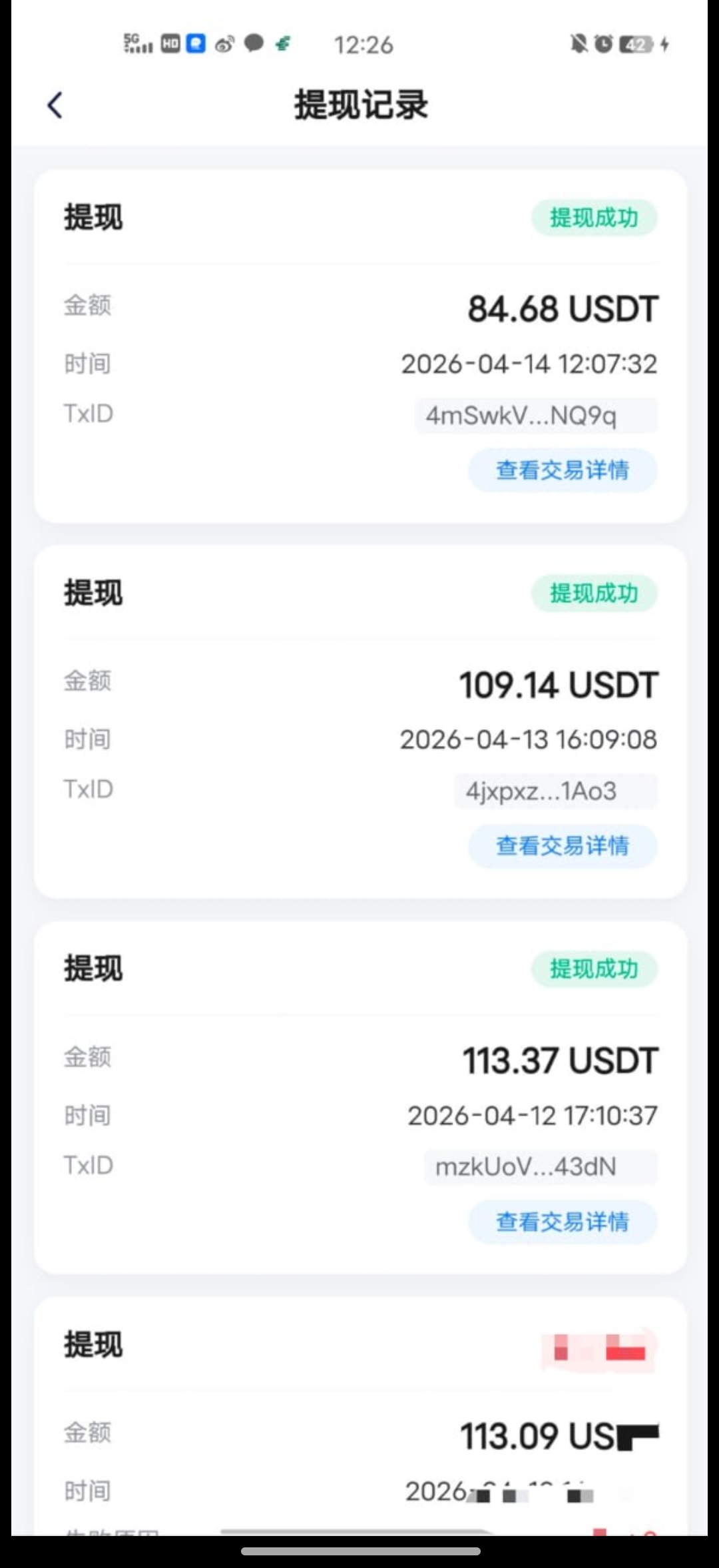Tap the 提现成功 badge on the 84.68 USDT record
The width and height of the screenshot is (719, 1568).
[595, 218]
